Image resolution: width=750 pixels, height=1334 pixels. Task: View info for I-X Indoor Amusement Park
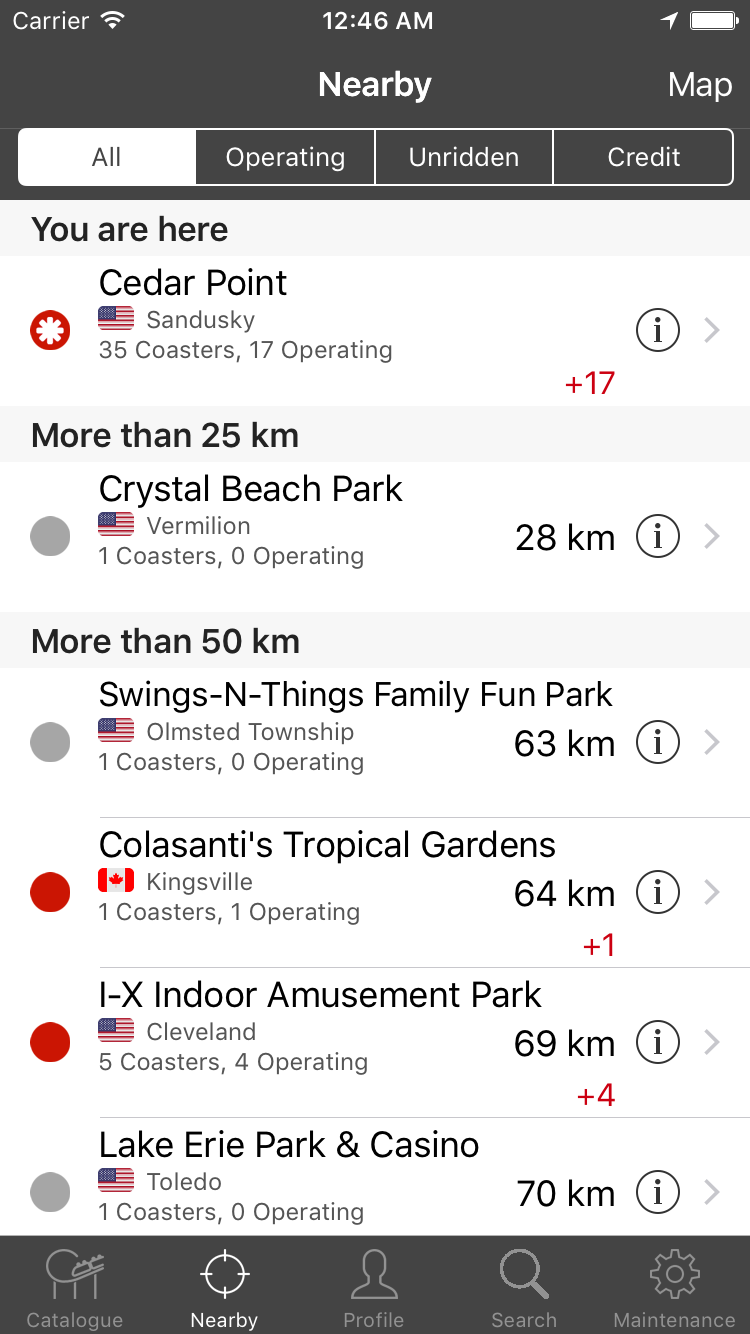657,1043
